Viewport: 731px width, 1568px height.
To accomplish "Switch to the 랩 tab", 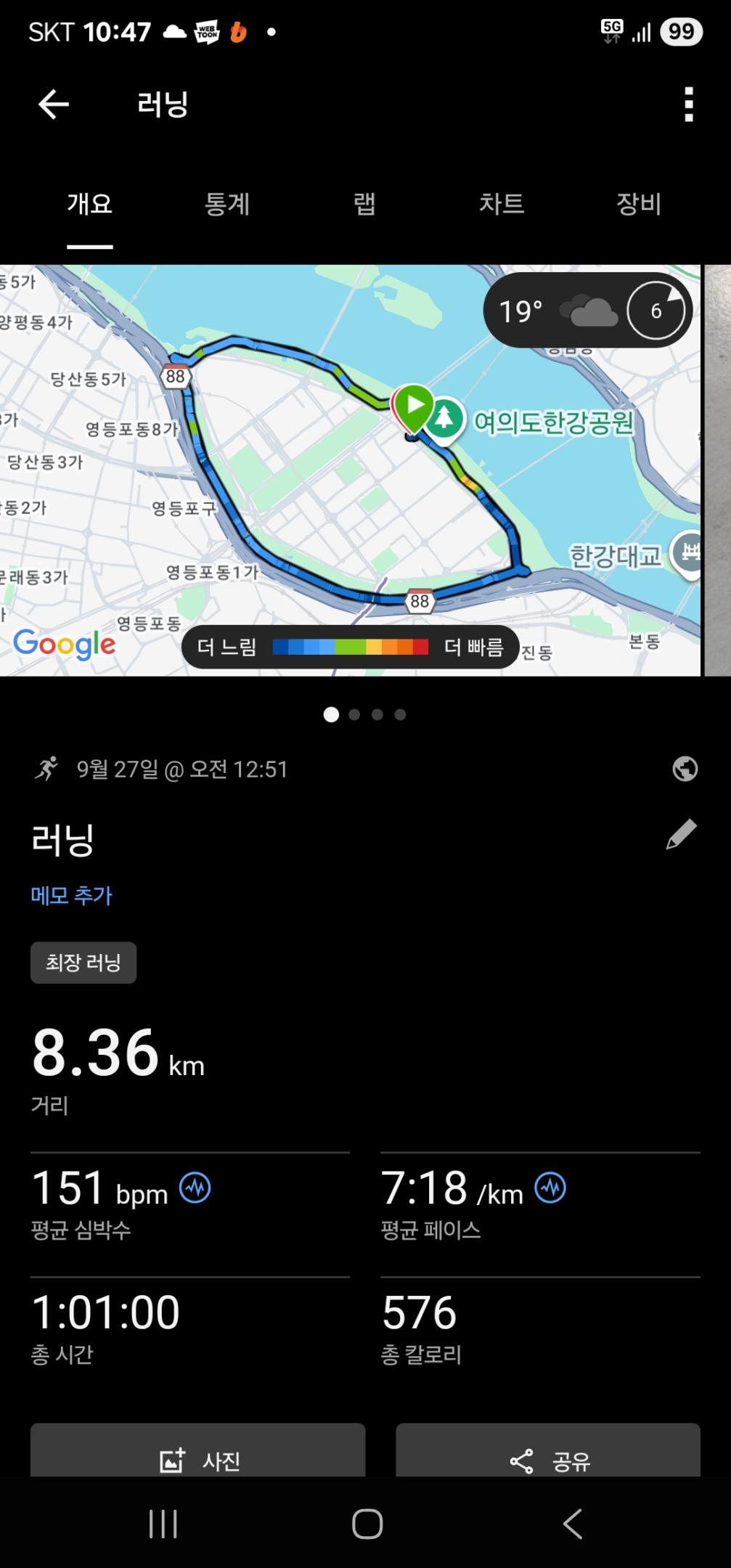I will pos(364,204).
